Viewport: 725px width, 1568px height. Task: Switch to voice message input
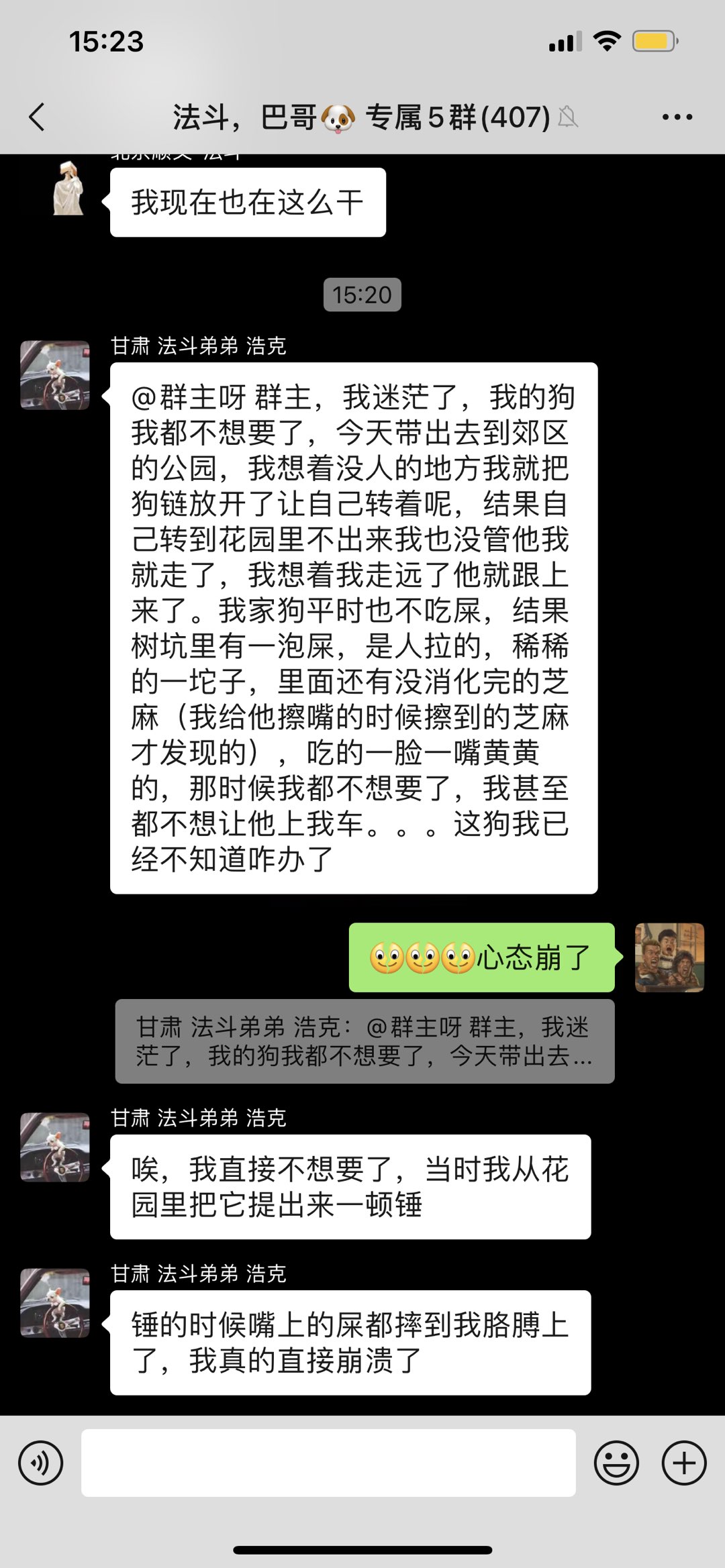[x=41, y=1463]
